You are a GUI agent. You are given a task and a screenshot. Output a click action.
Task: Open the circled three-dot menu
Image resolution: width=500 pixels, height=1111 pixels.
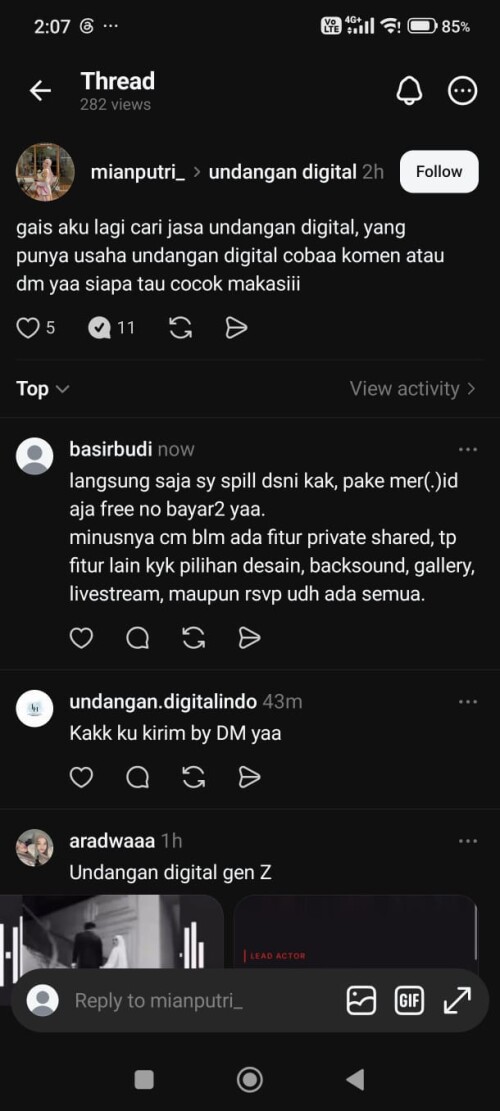tap(463, 91)
